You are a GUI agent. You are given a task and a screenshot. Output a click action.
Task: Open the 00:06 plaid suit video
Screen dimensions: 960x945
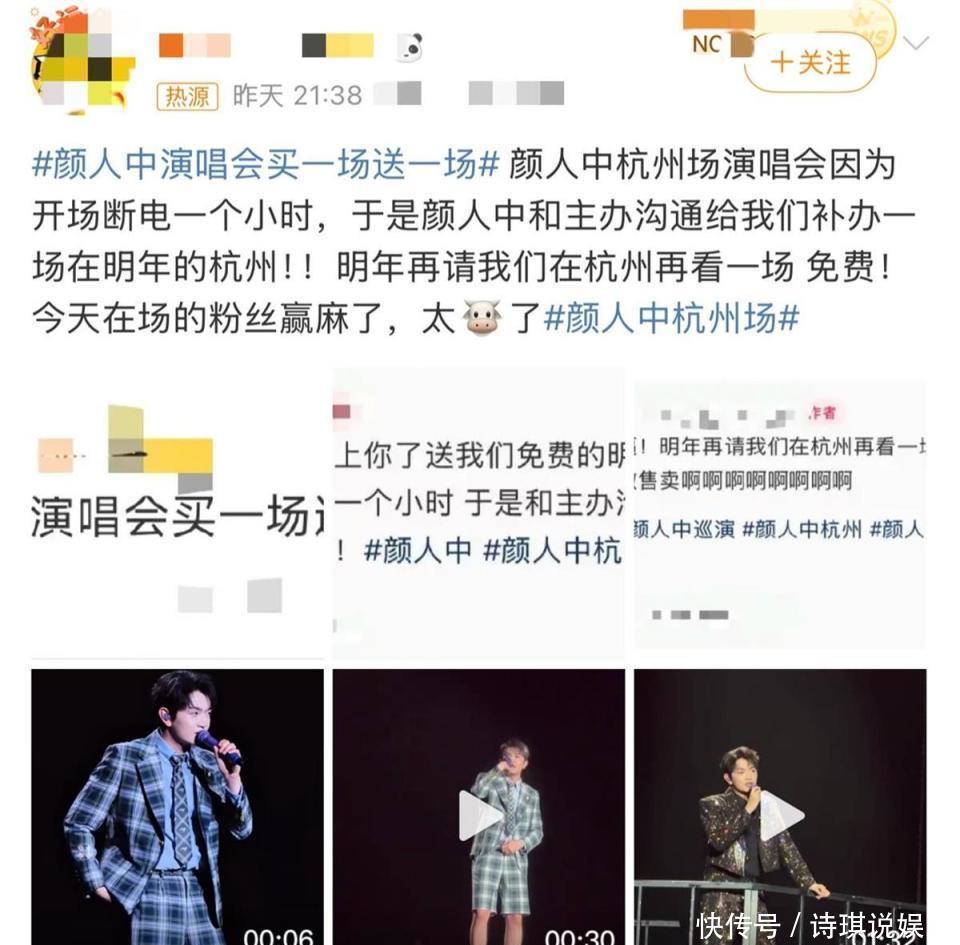click(178, 807)
